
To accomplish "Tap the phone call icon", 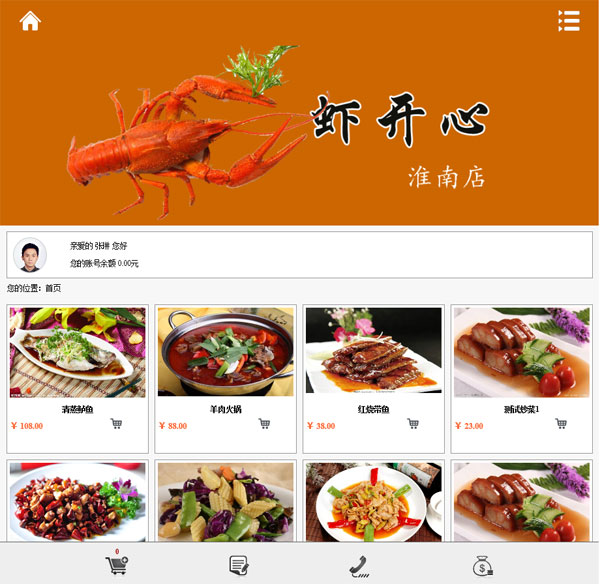I will [x=360, y=566].
